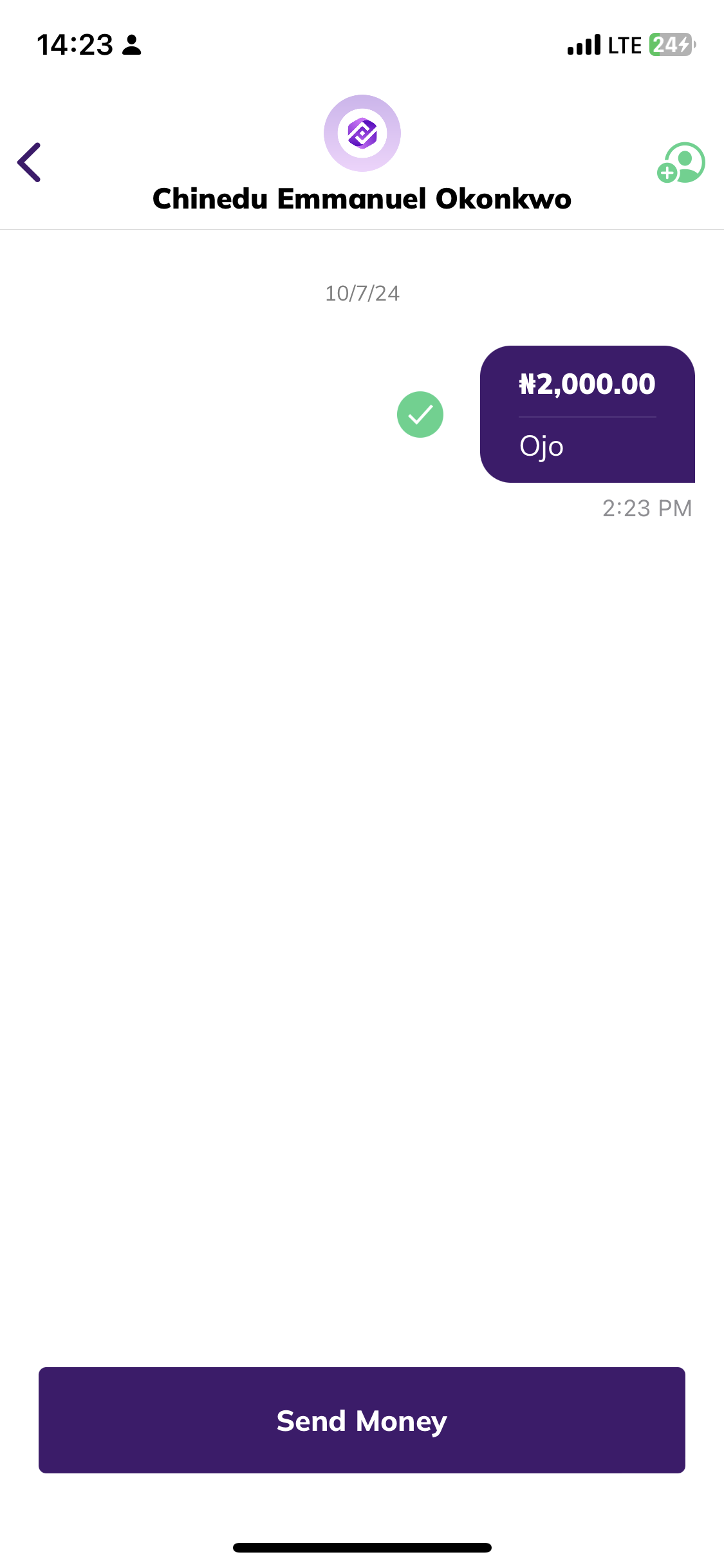Tap the Send Money button
This screenshot has width=724, height=1568.
point(362,1420)
